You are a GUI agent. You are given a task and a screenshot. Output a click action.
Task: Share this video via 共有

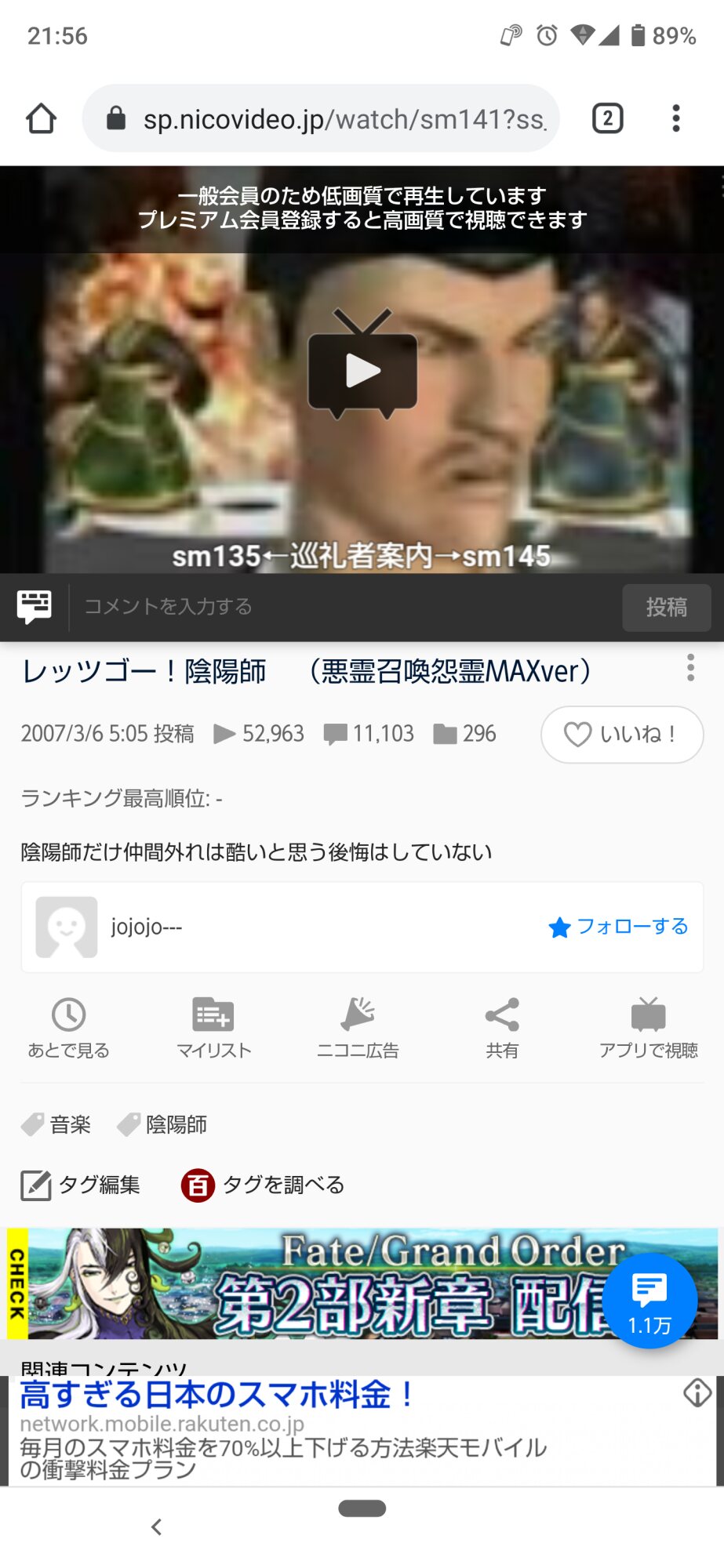tap(502, 1028)
